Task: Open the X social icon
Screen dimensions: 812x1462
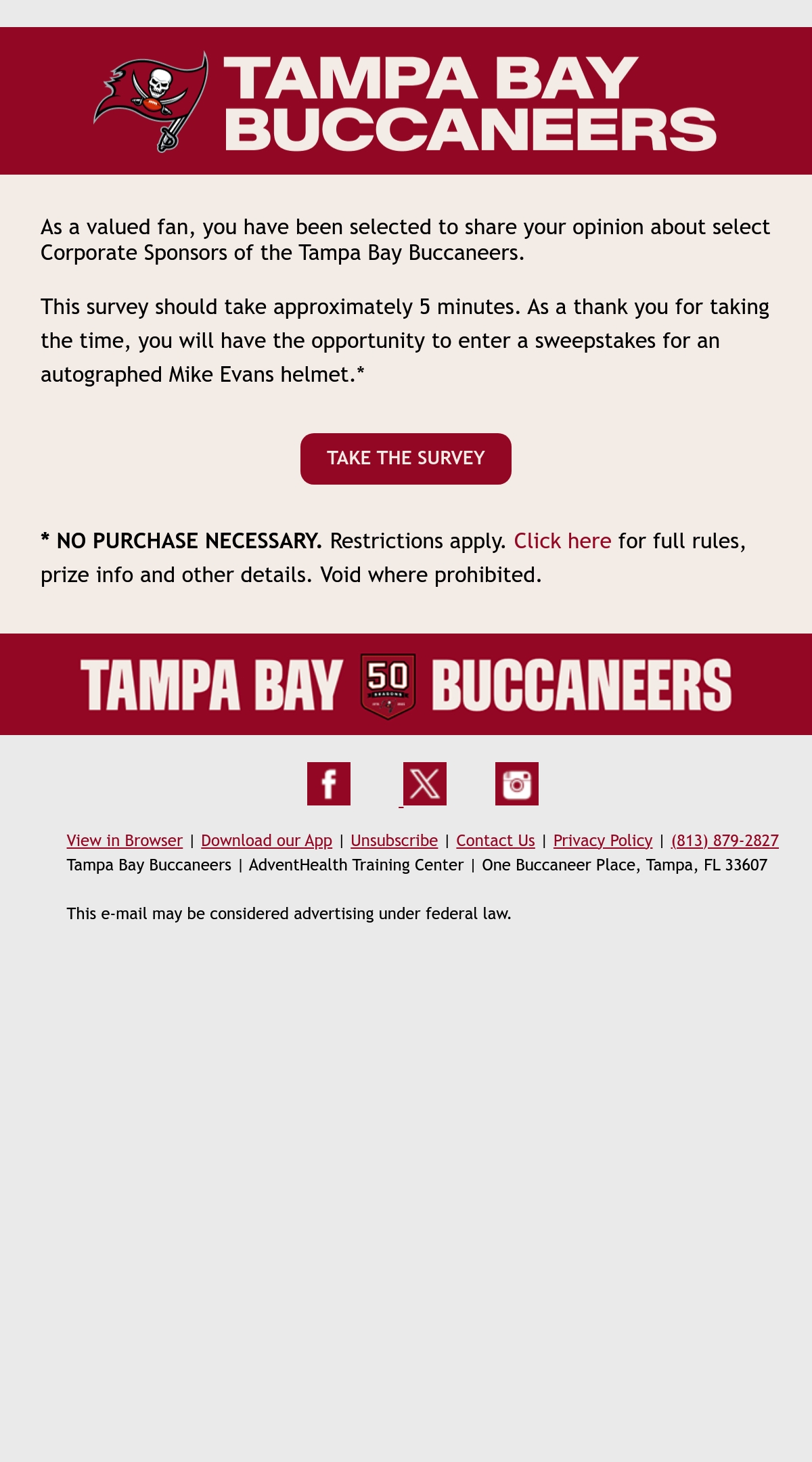Action: coord(425,784)
